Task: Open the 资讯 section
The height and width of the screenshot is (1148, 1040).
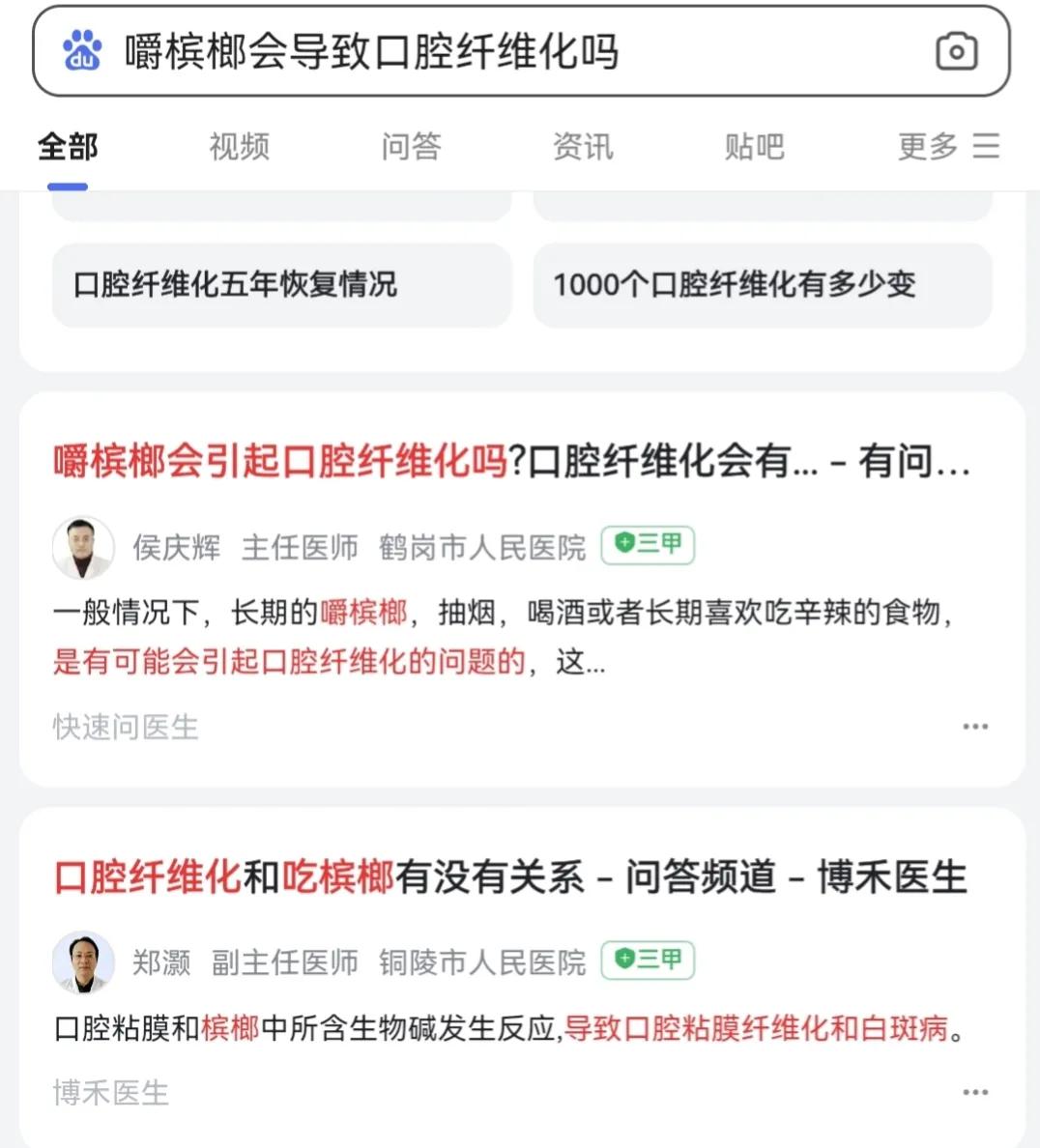Action: tap(584, 146)
